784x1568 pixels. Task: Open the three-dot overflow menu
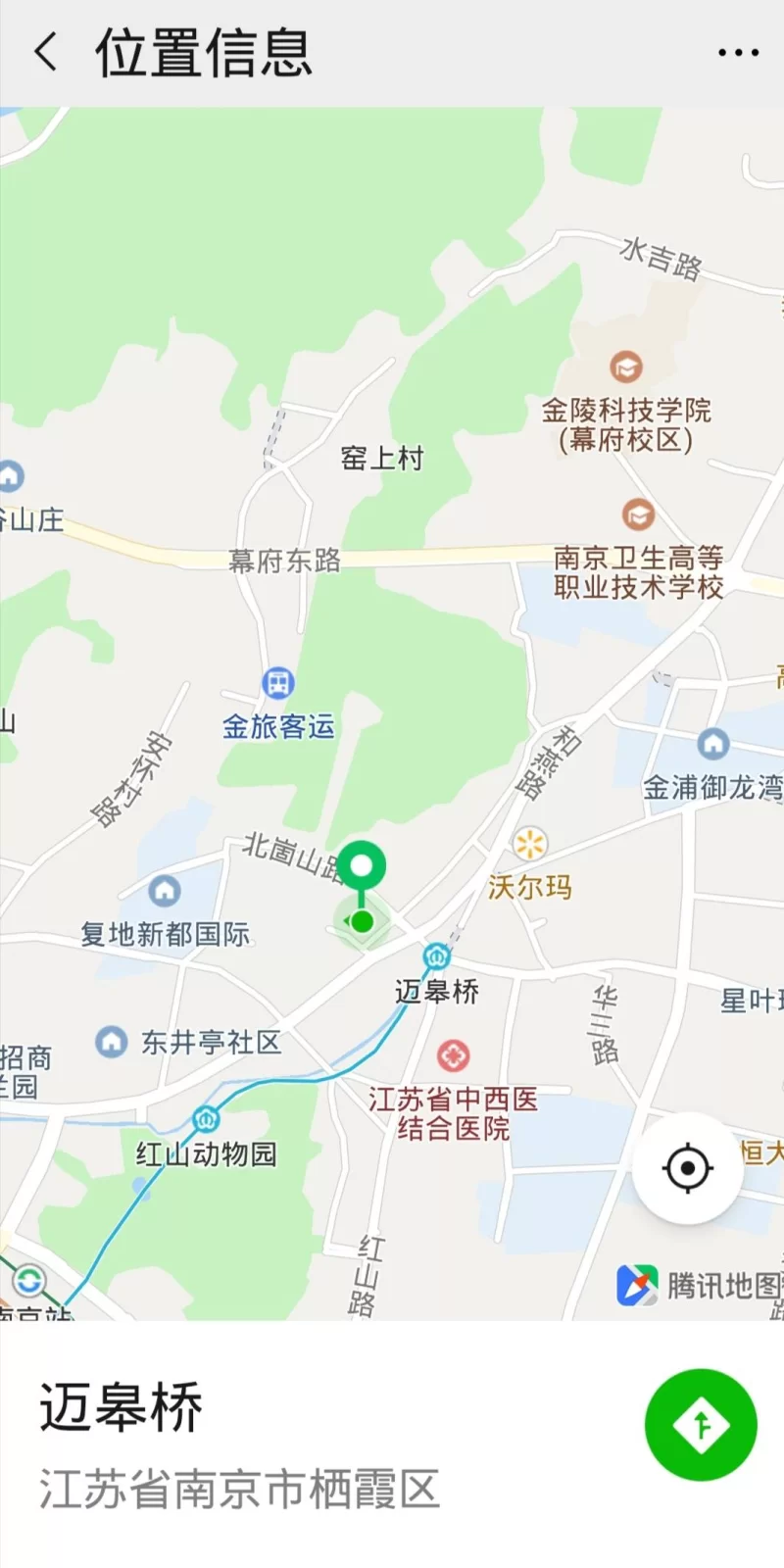tap(738, 53)
